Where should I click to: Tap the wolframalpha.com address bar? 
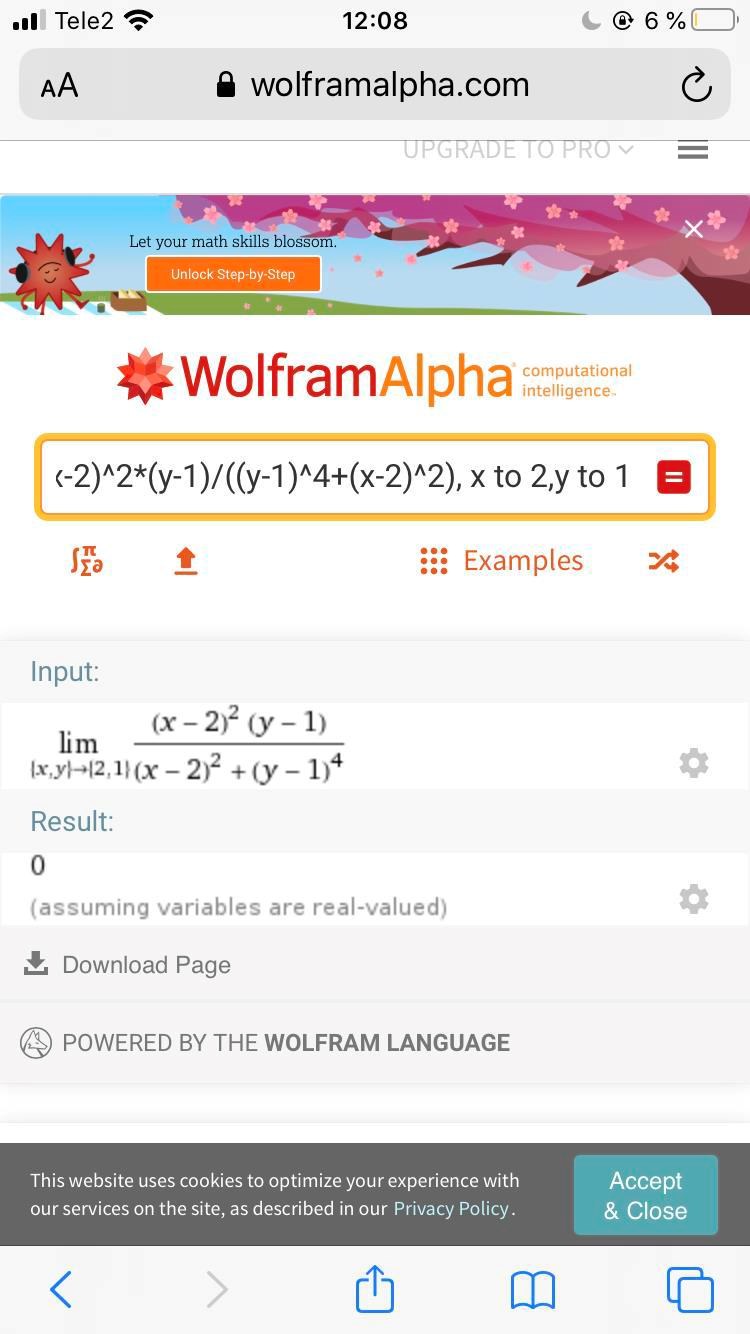point(375,85)
